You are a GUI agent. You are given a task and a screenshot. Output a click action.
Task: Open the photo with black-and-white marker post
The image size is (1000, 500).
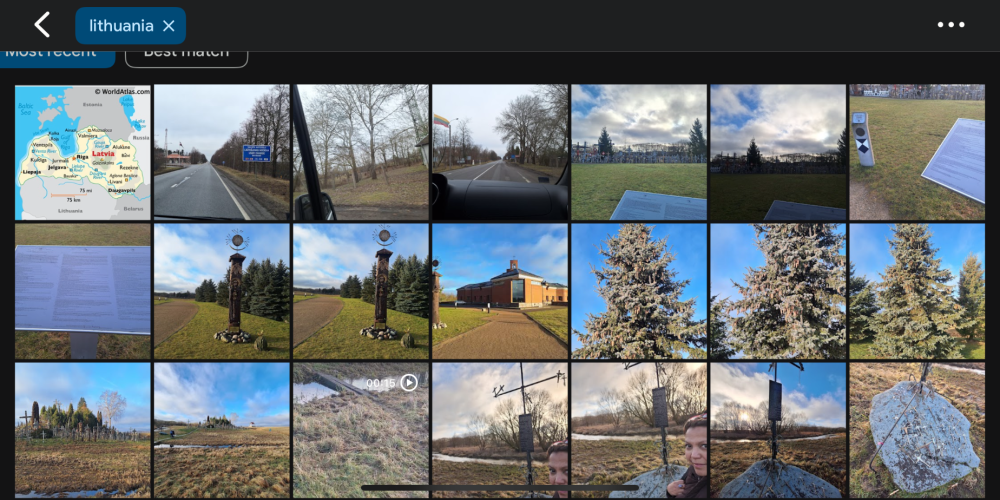(x=917, y=152)
